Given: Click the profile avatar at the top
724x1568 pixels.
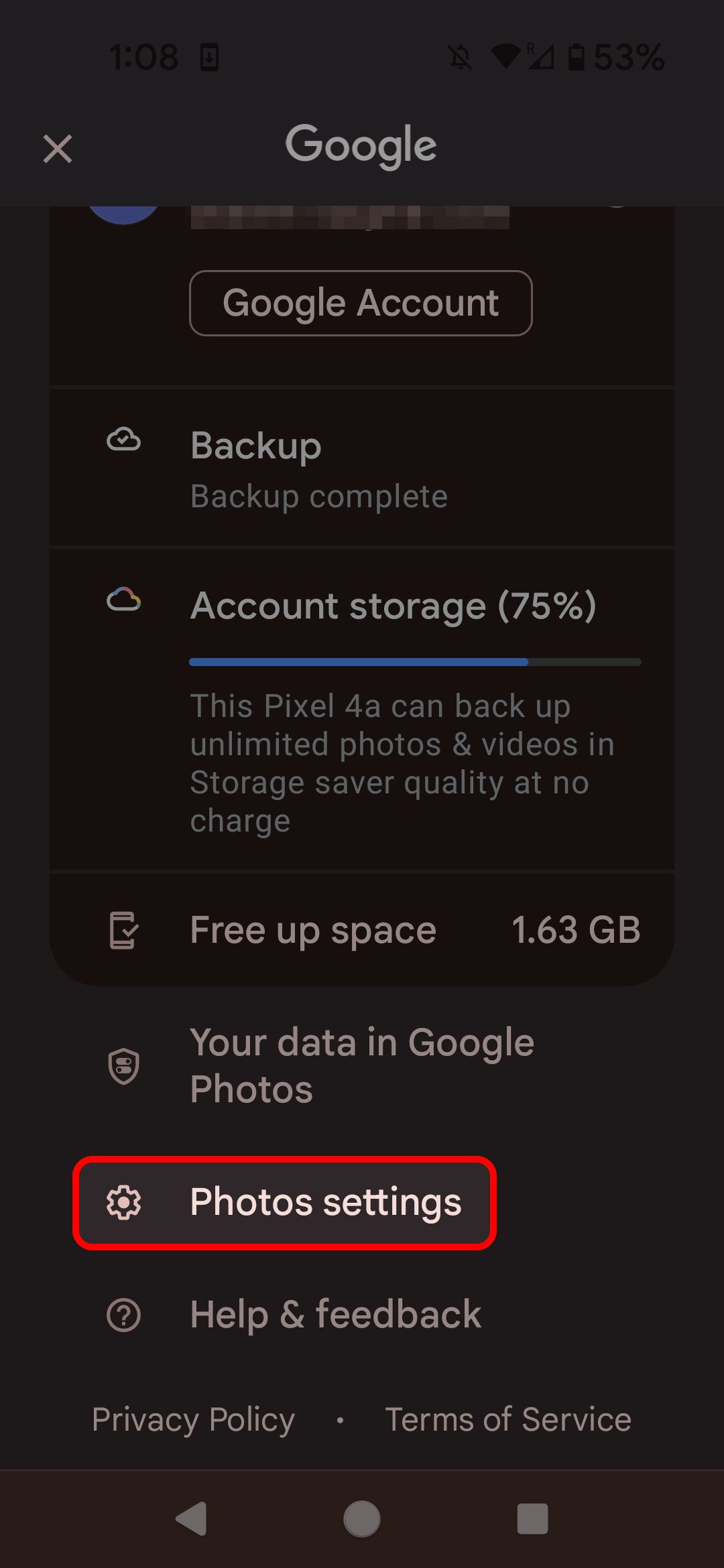Looking at the screenshot, I should click(x=124, y=214).
